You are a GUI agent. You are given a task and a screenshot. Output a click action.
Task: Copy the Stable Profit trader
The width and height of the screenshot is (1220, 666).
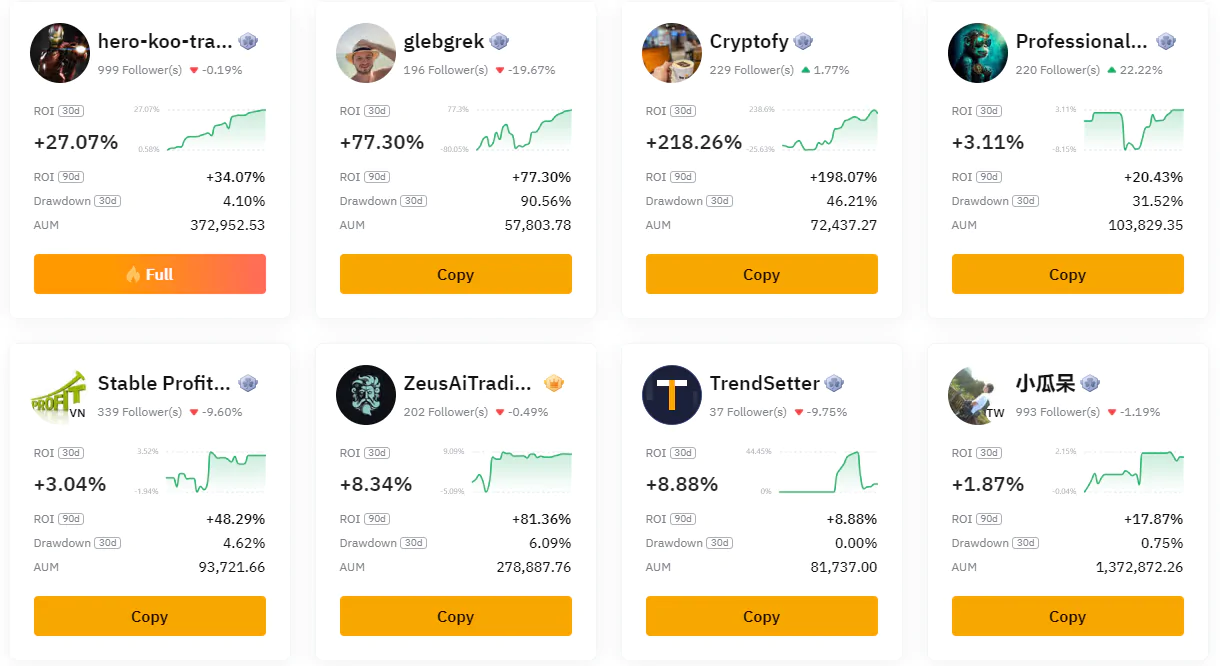pyautogui.click(x=149, y=616)
